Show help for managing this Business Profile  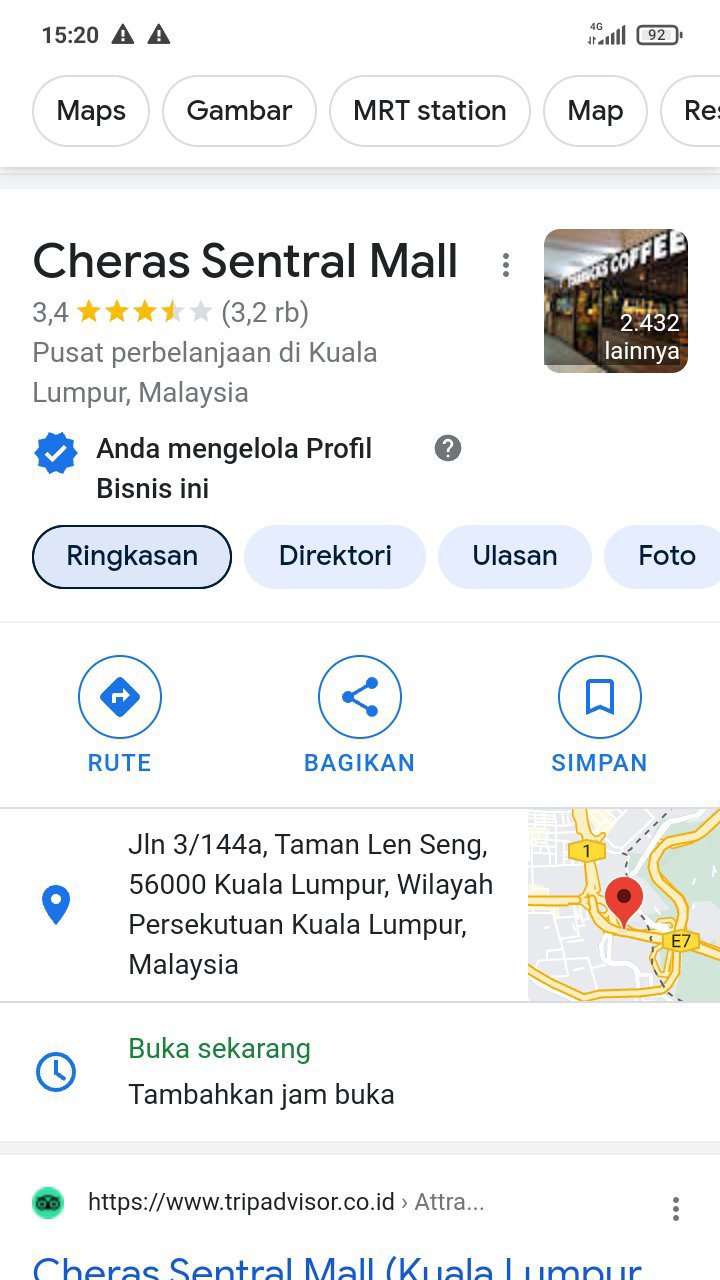point(448,449)
